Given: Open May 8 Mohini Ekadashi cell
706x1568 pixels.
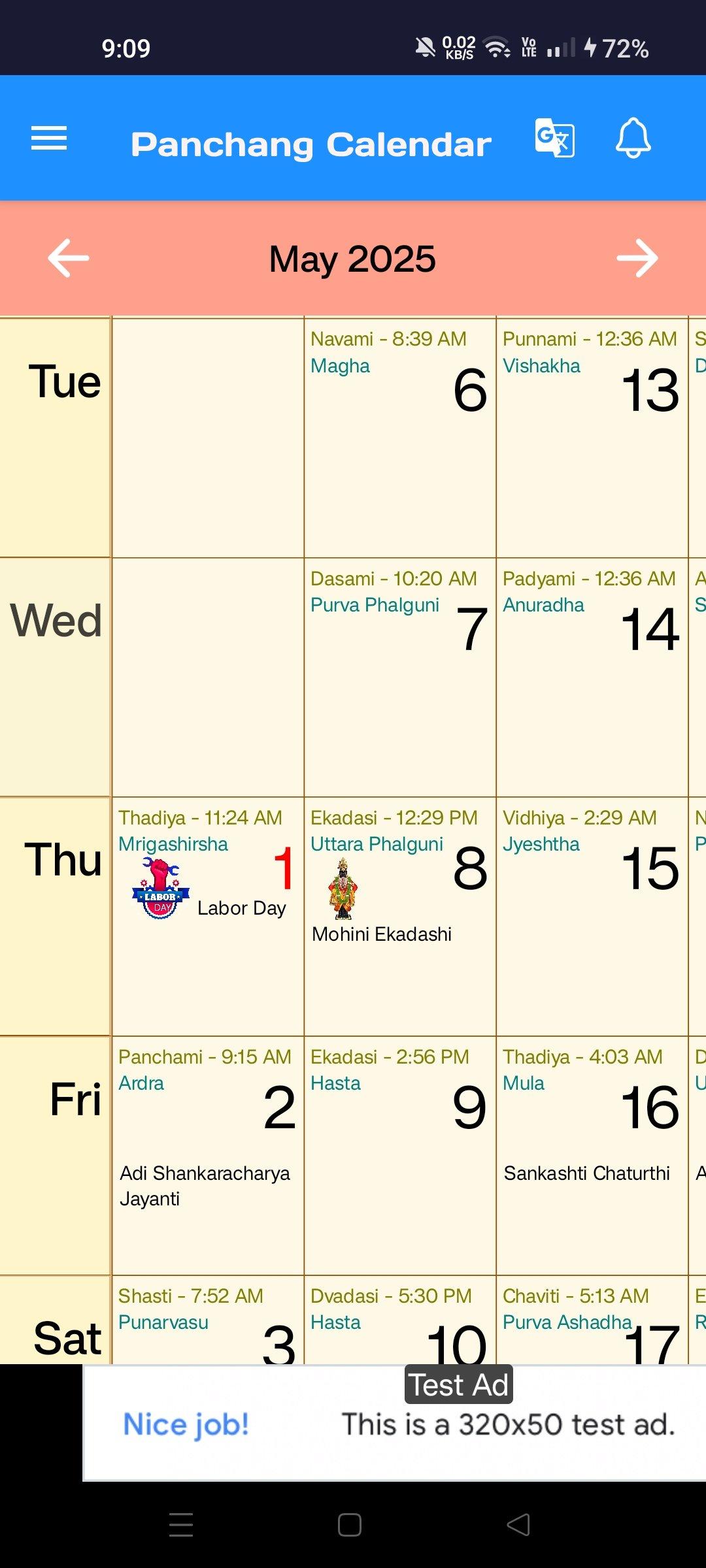Looking at the screenshot, I should (x=399, y=915).
